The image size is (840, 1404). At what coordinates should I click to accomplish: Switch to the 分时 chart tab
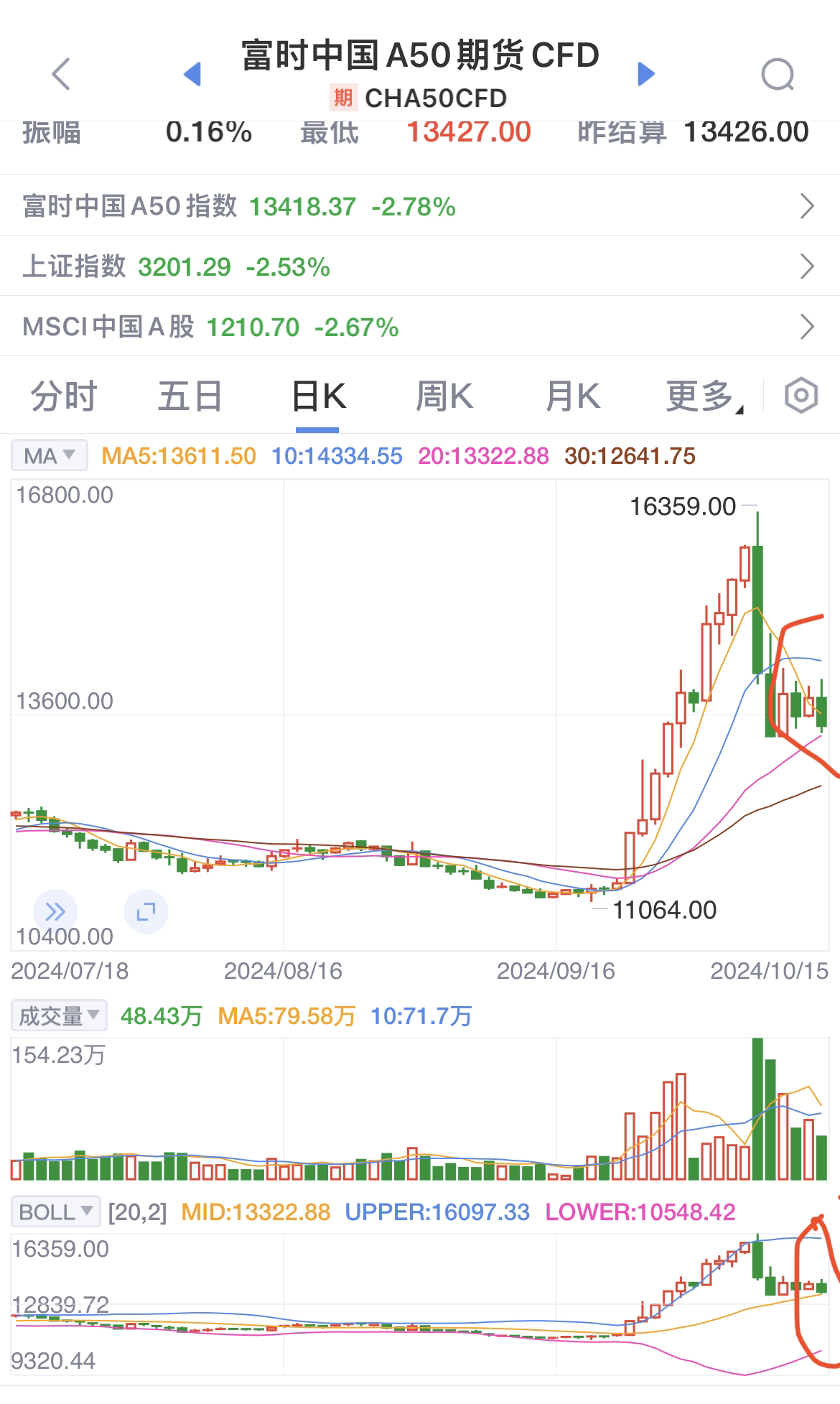click(x=63, y=396)
